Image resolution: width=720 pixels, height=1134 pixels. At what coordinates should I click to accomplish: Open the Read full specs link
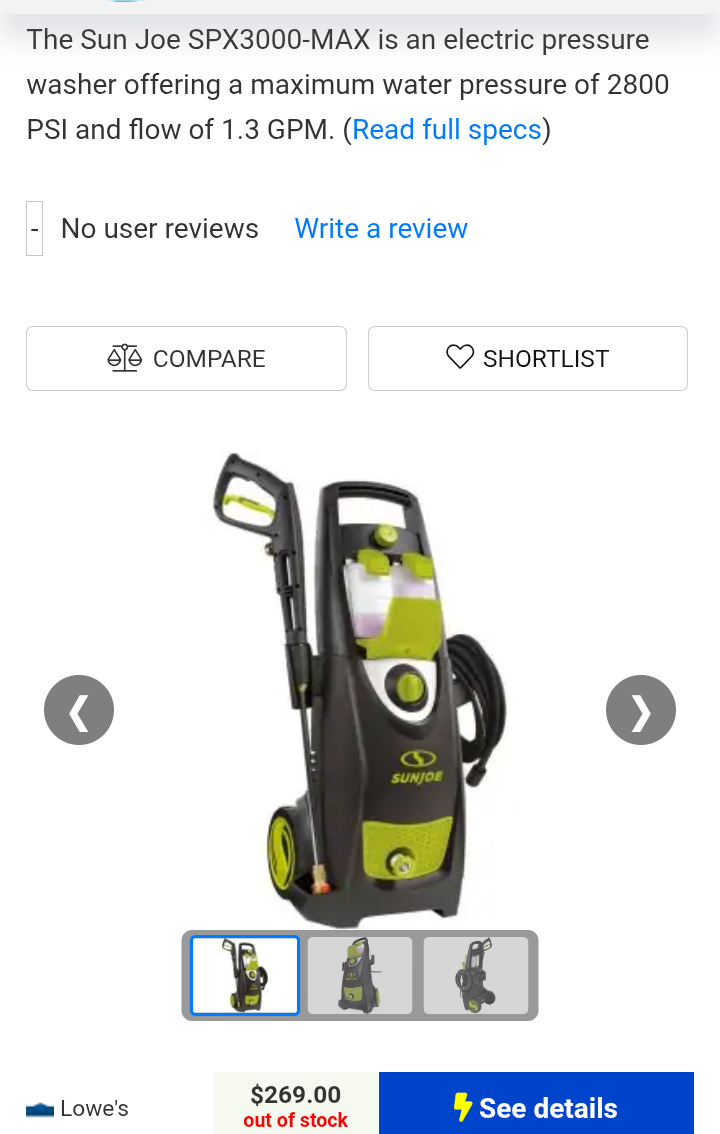click(447, 130)
